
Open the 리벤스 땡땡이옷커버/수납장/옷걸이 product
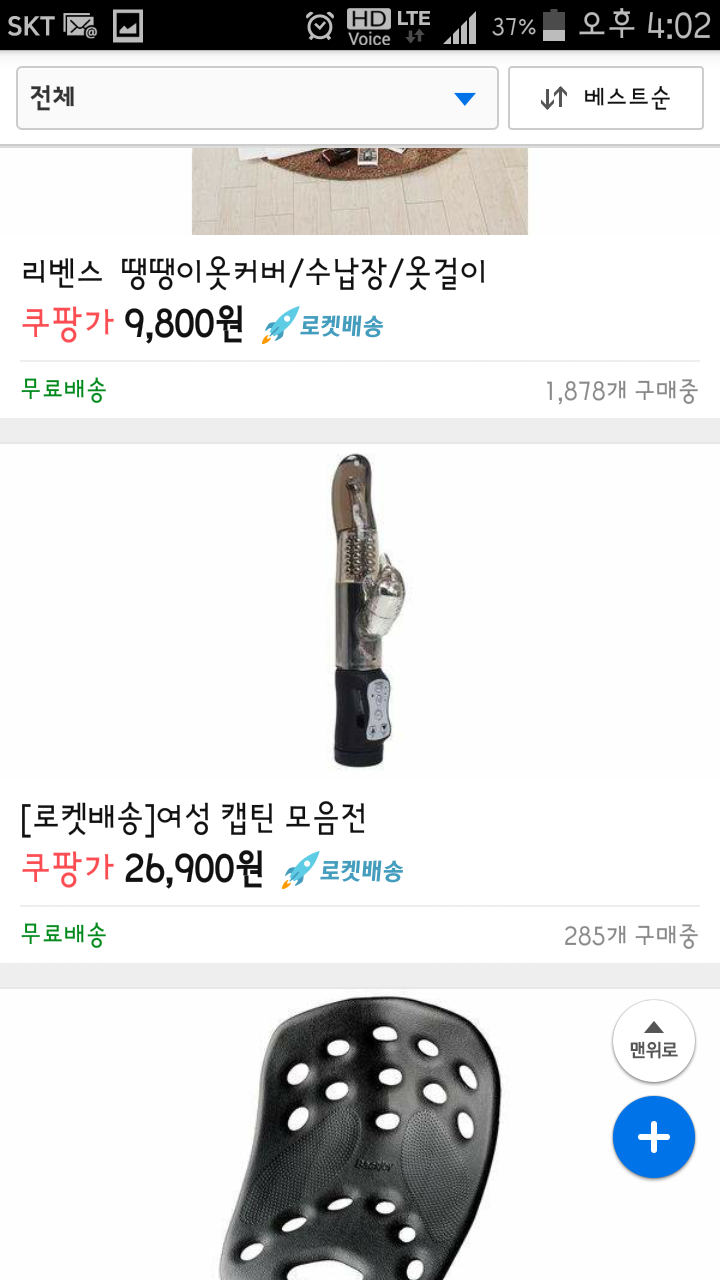click(254, 271)
